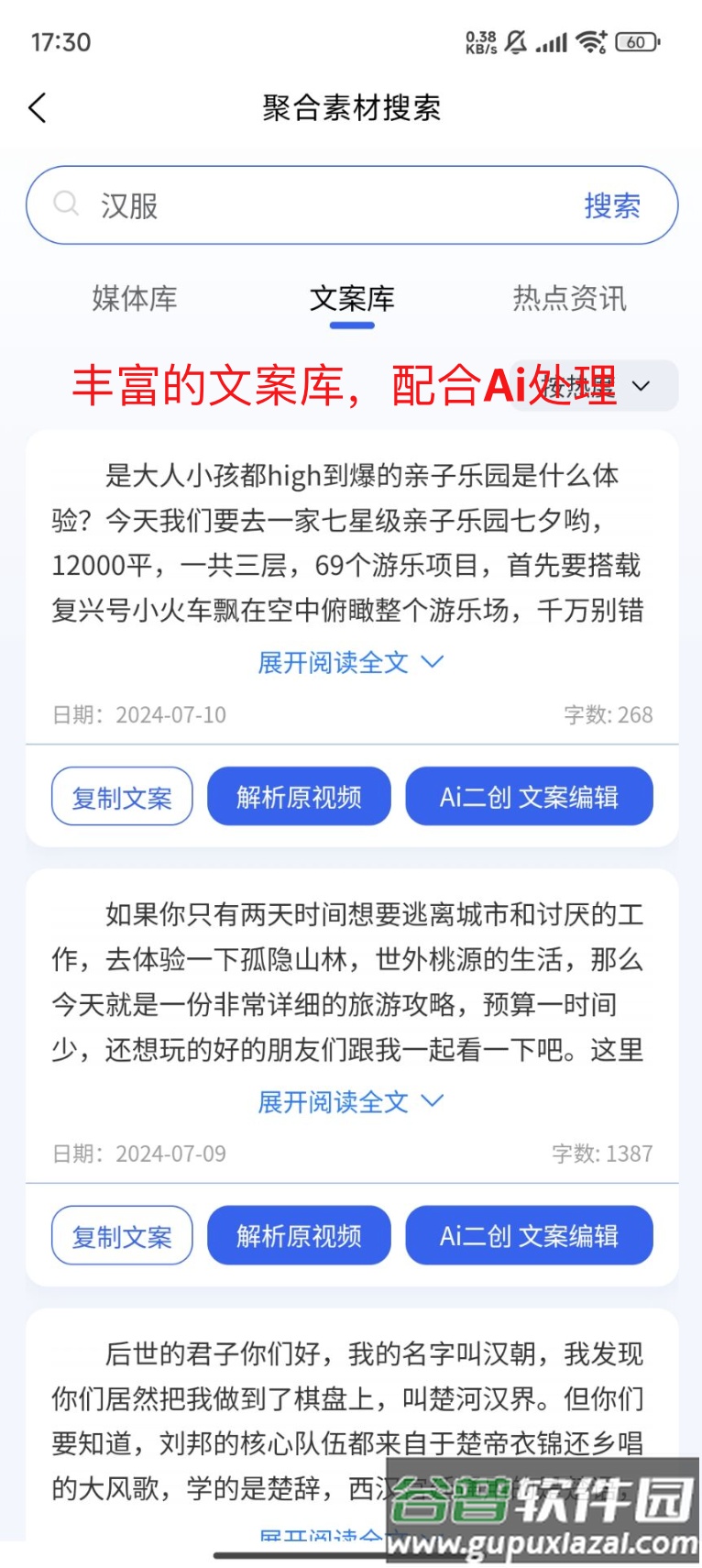Expand full text of the 亲子乐园 copy

[x=351, y=662]
